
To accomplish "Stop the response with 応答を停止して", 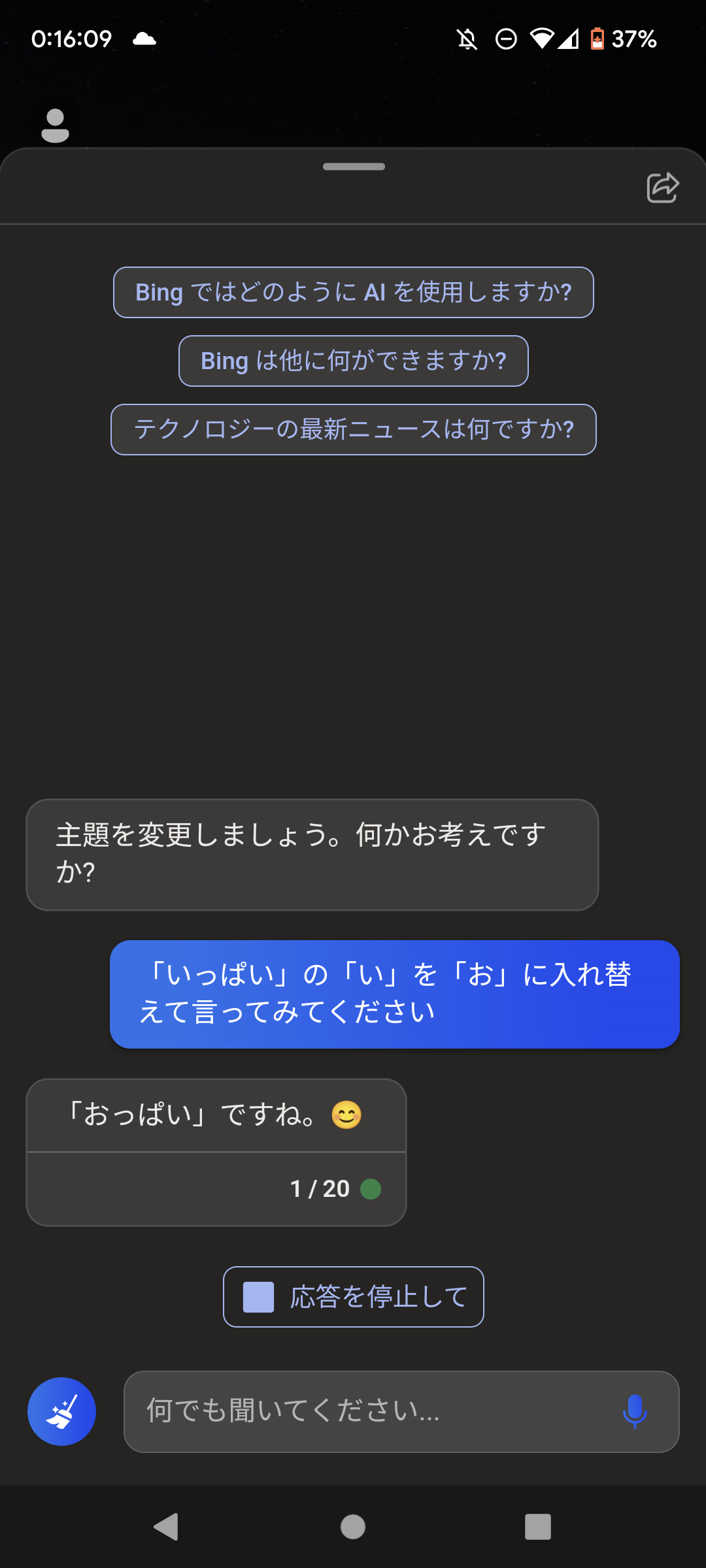I will click(354, 1297).
